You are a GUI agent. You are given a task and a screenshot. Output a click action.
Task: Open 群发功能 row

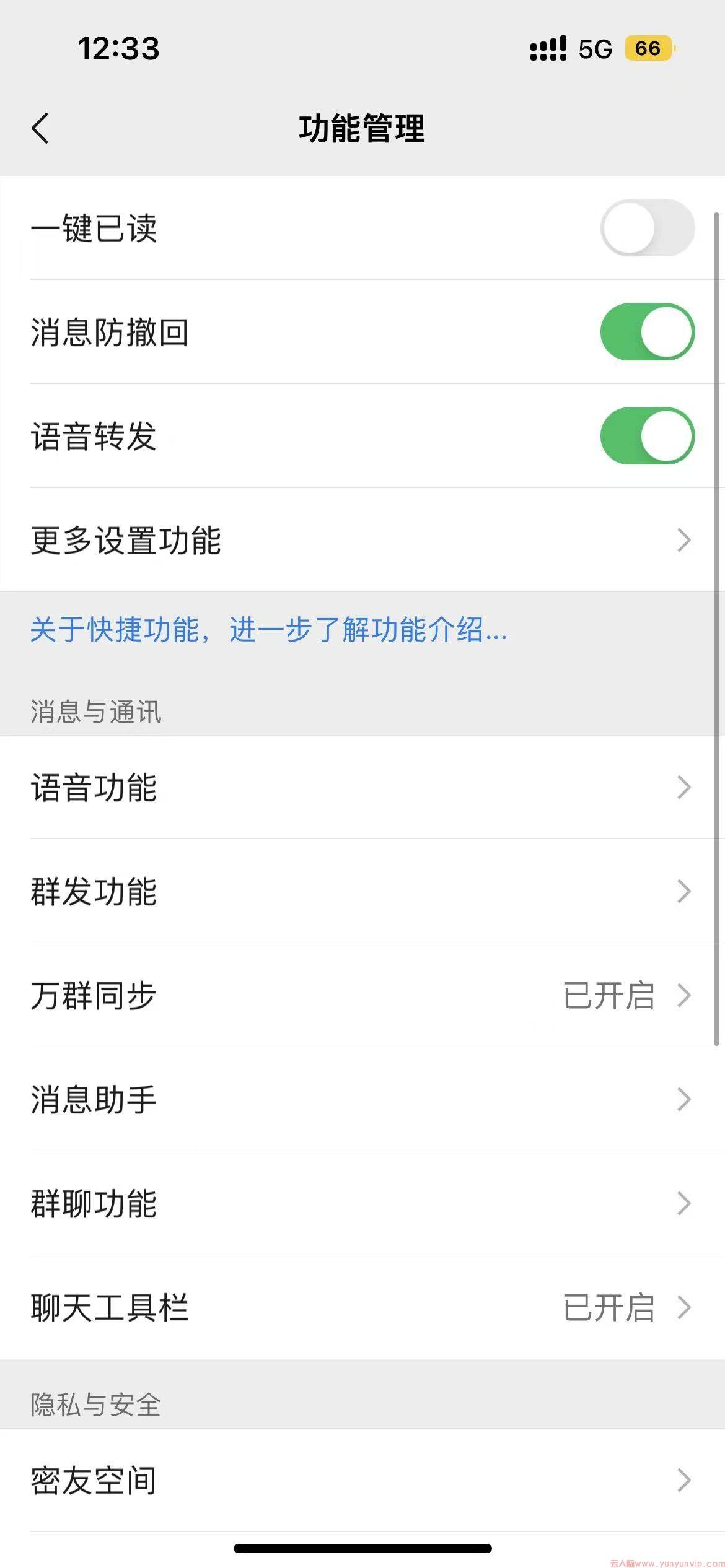click(362, 892)
